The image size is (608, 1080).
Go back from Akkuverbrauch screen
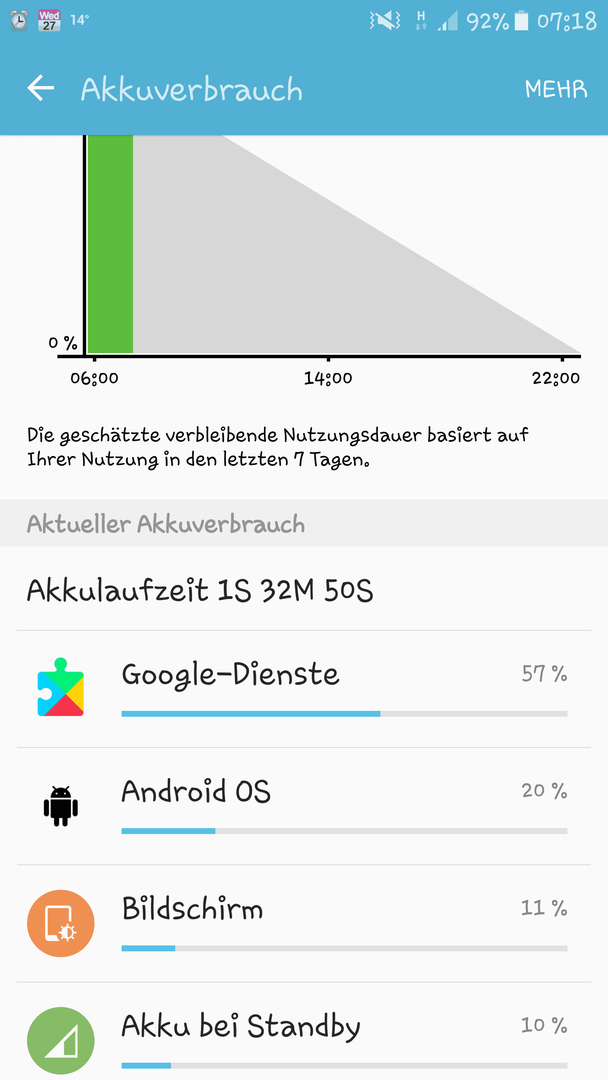coord(41,89)
